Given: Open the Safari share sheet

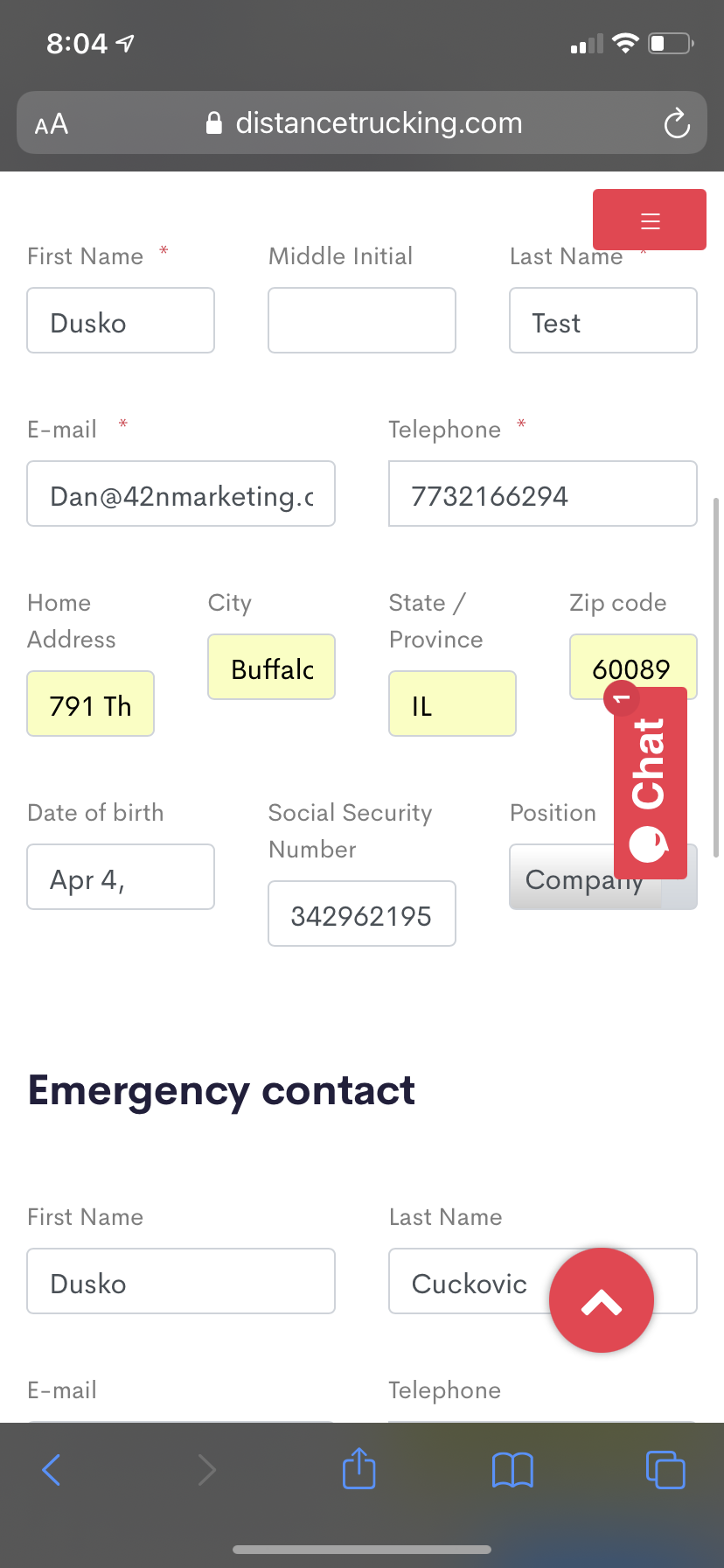Looking at the screenshot, I should [x=359, y=1469].
